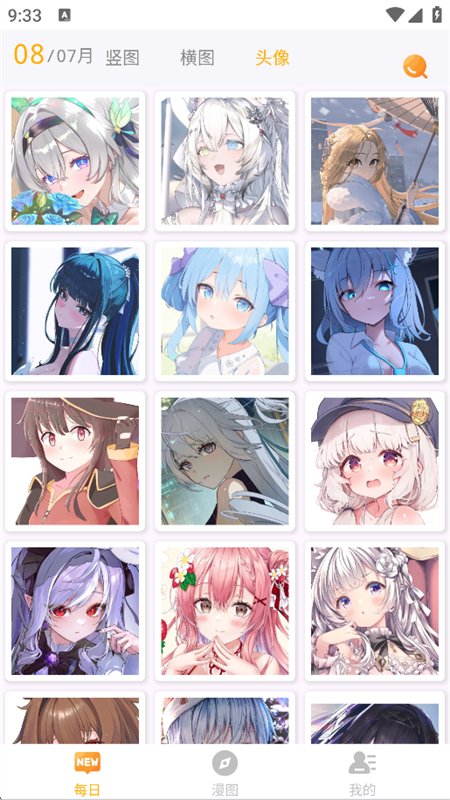Go to the 我的 profile tab

coord(362,774)
